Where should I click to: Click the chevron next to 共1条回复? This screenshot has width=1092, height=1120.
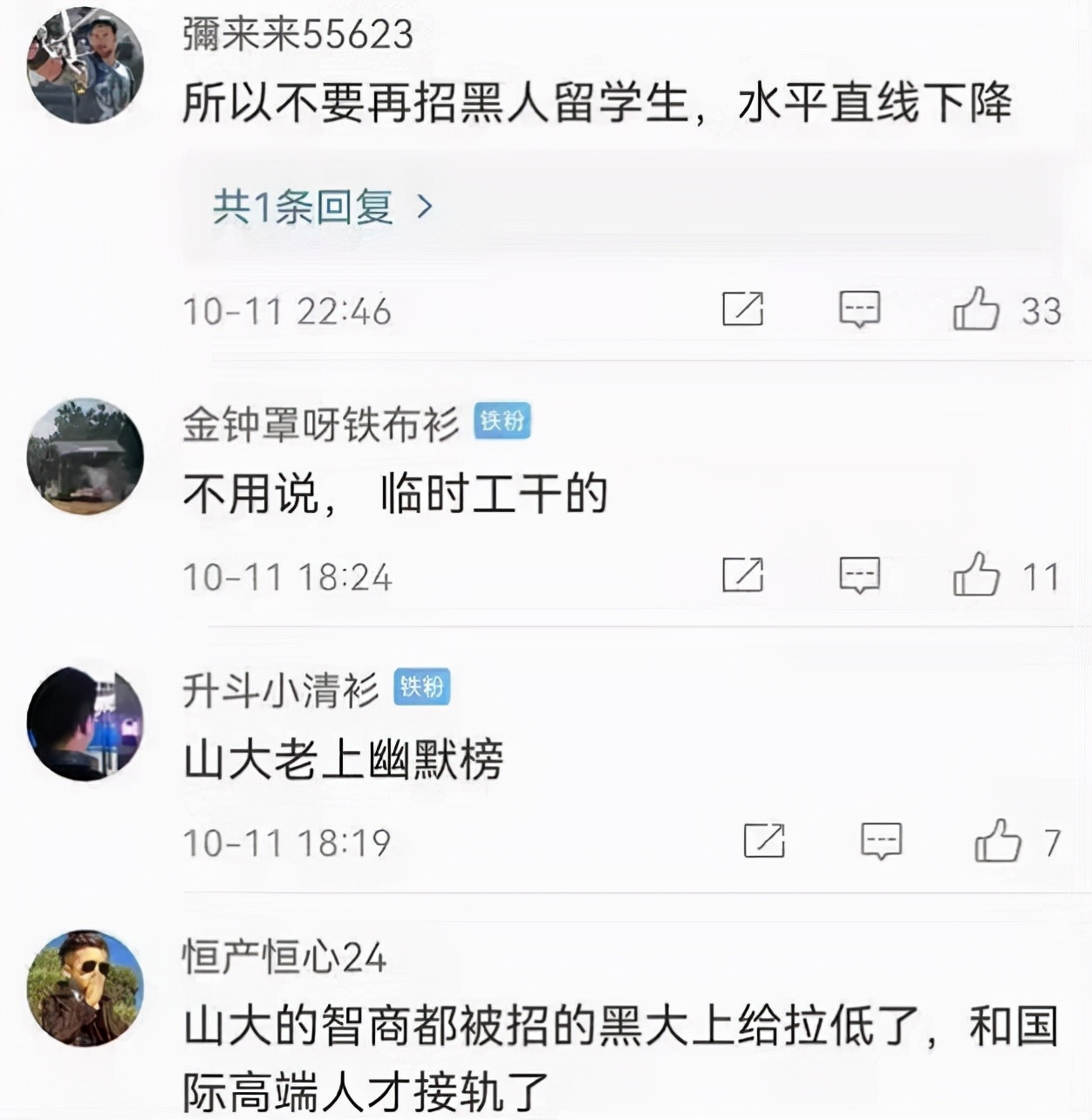(426, 204)
